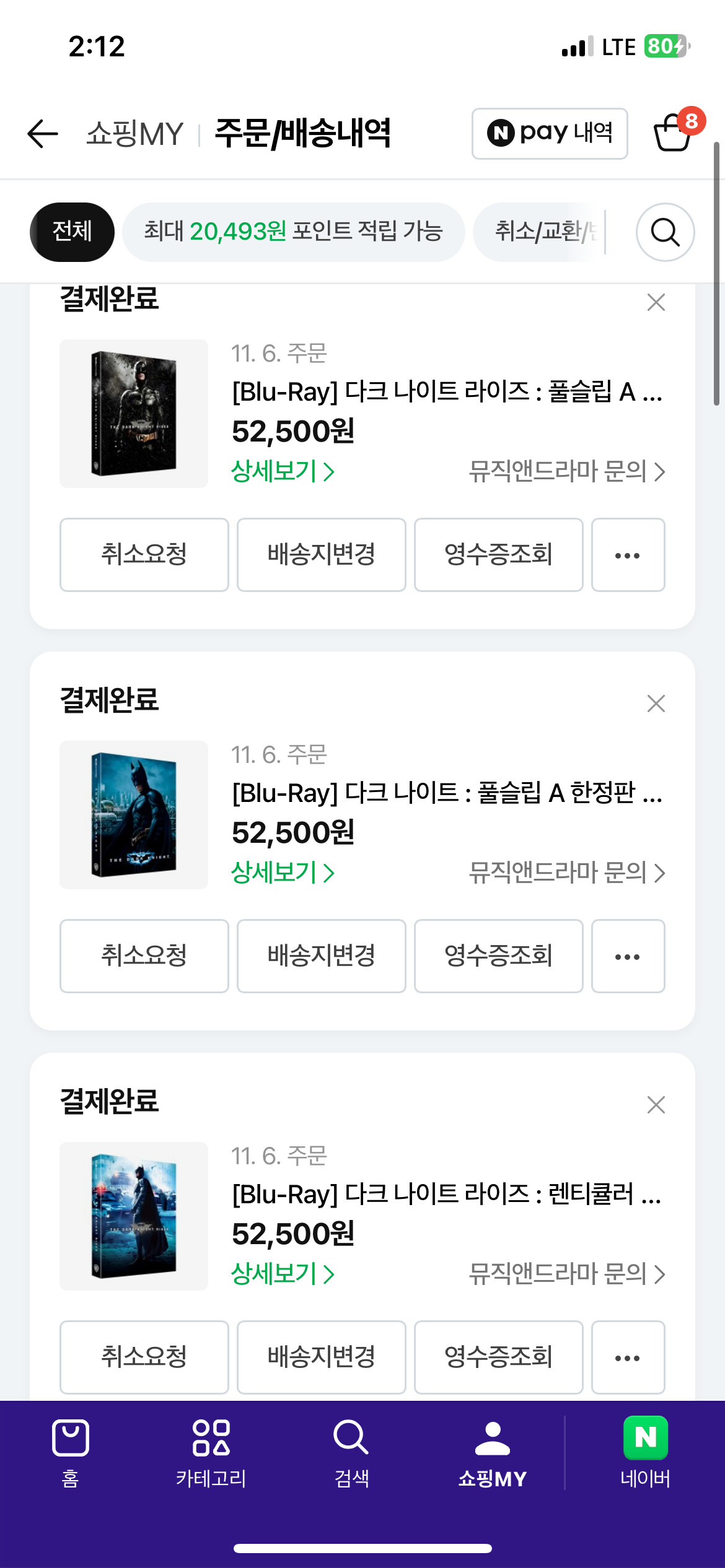The height and width of the screenshot is (1568, 725).
Task: Switch to the 홈 tab
Action: pyautogui.click(x=71, y=1452)
